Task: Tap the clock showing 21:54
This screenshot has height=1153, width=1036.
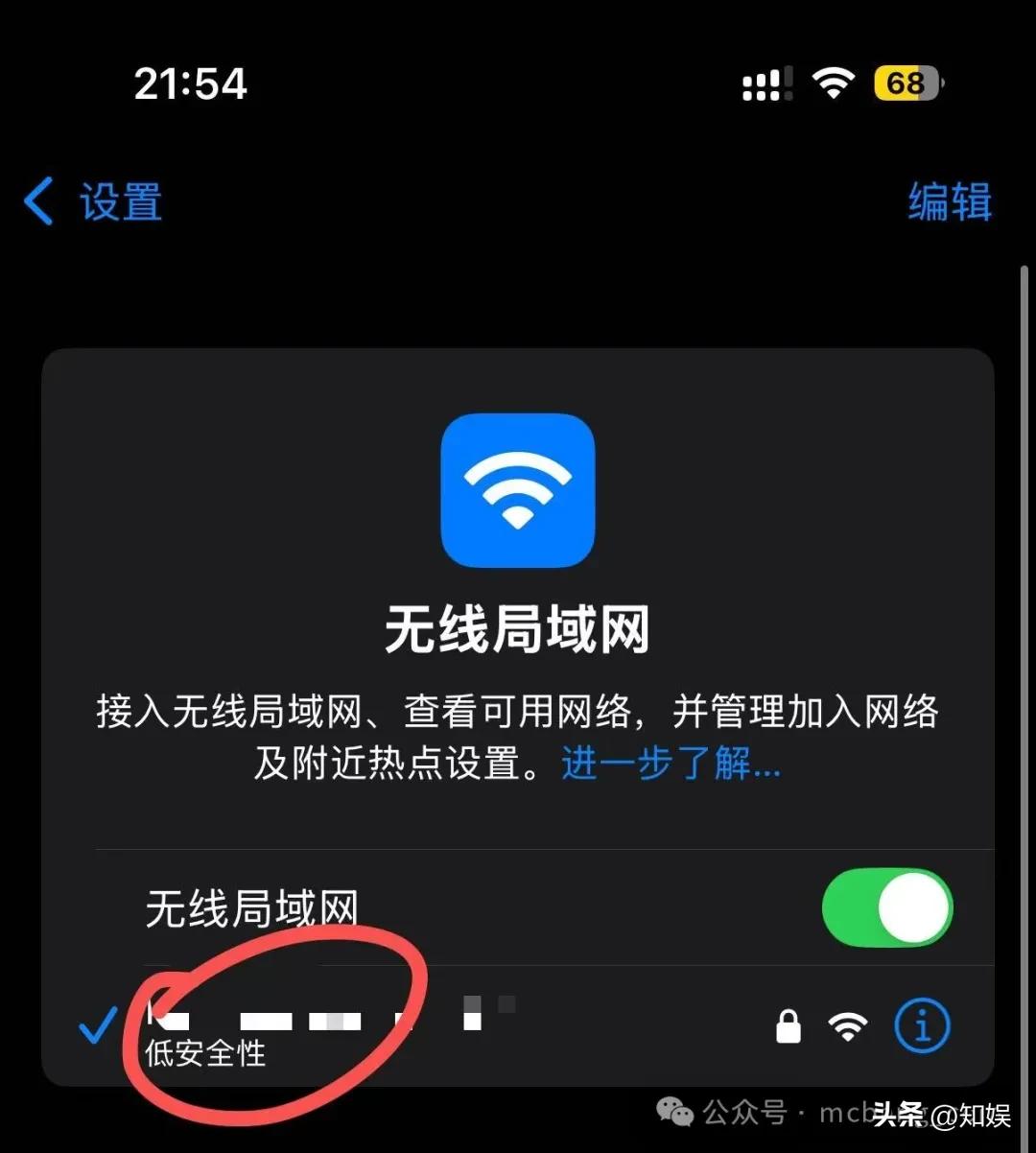Action: coord(190,84)
